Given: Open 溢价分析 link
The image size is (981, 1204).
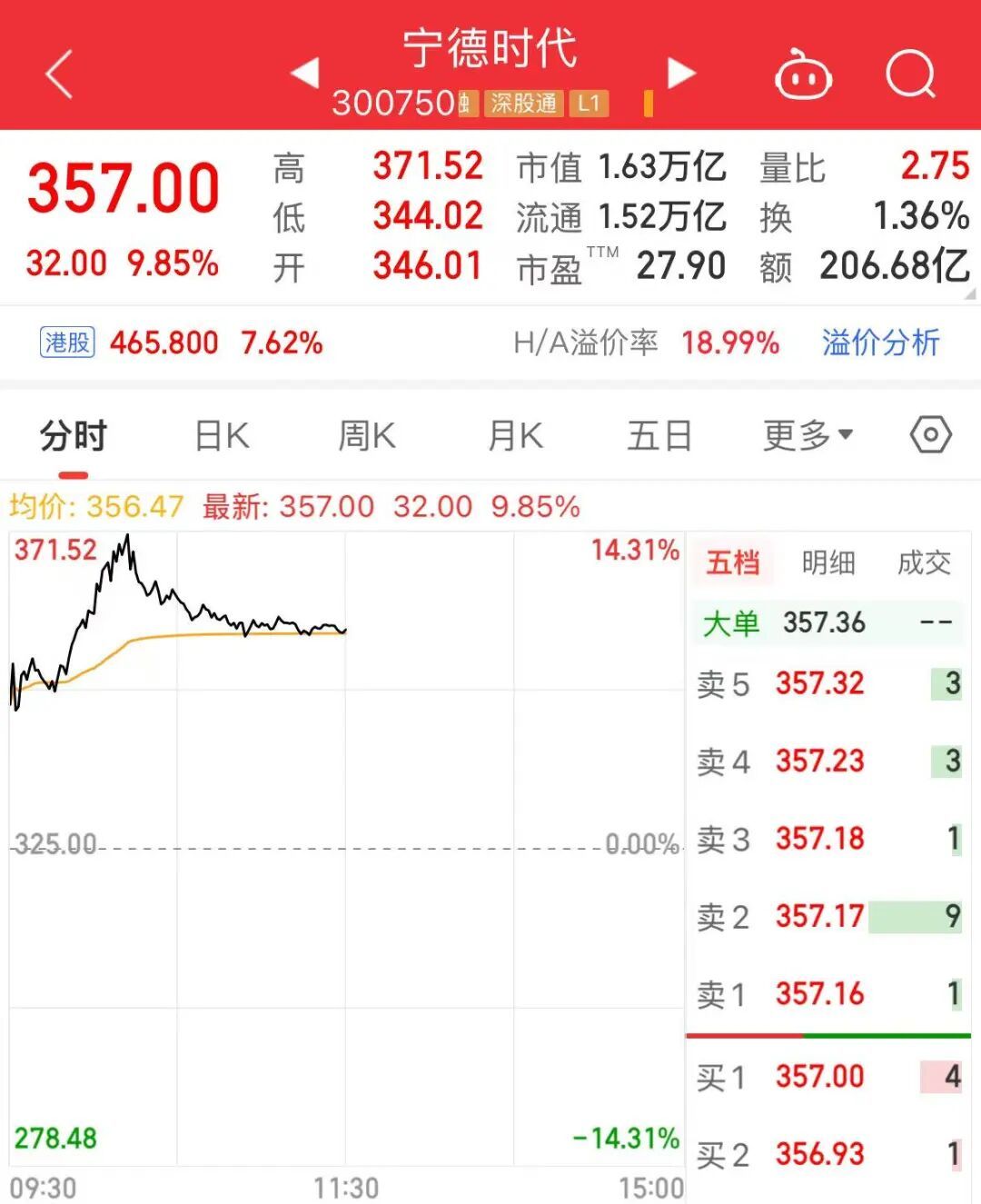Looking at the screenshot, I should (x=880, y=343).
